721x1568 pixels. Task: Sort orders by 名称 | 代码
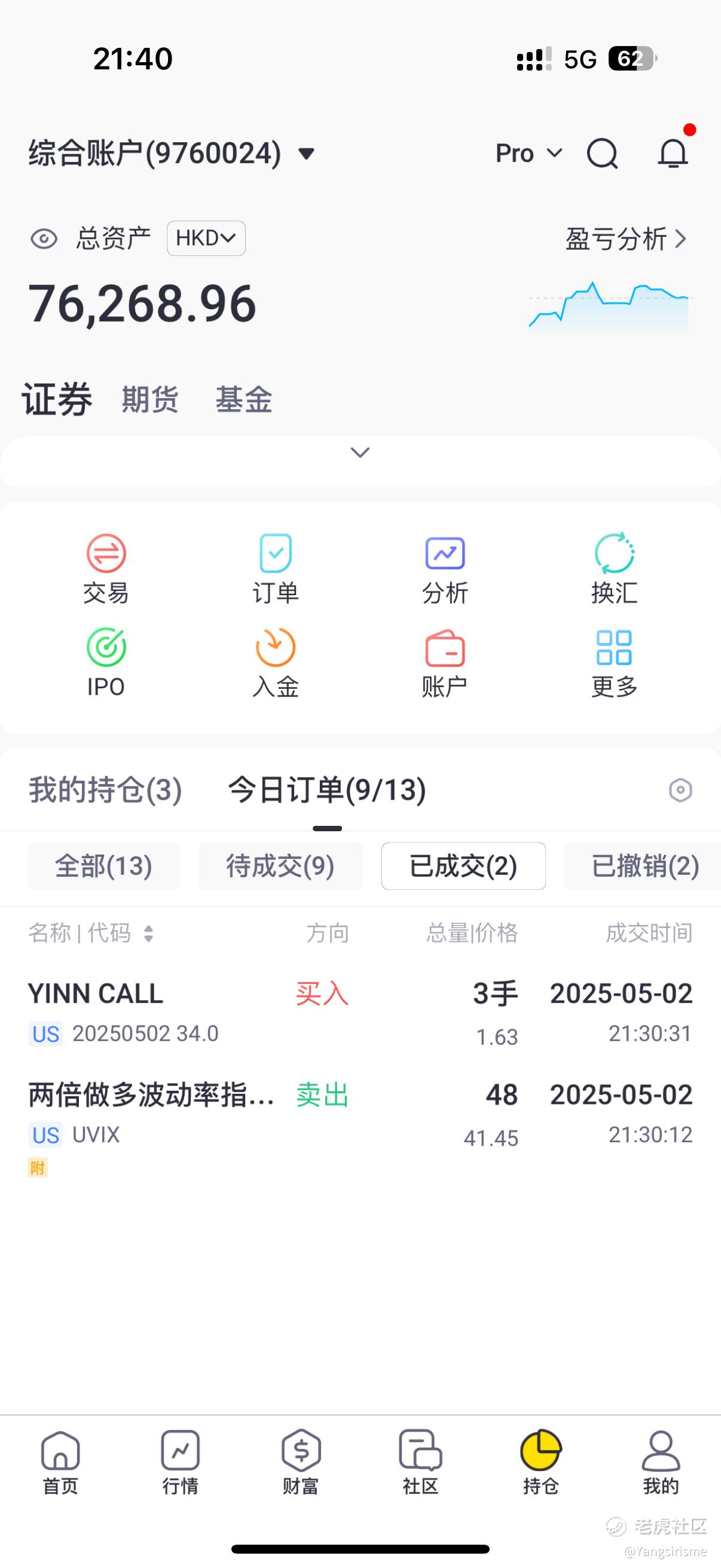click(91, 932)
